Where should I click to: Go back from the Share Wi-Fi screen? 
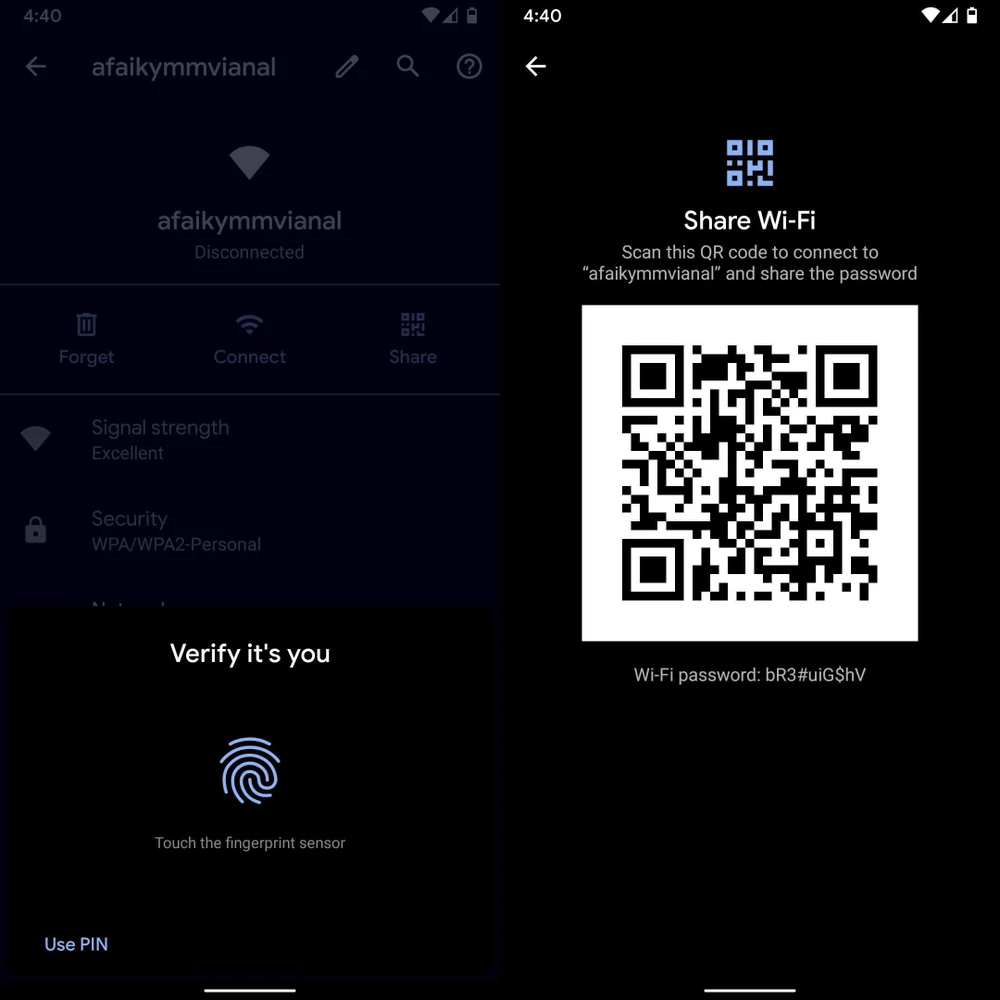point(536,66)
